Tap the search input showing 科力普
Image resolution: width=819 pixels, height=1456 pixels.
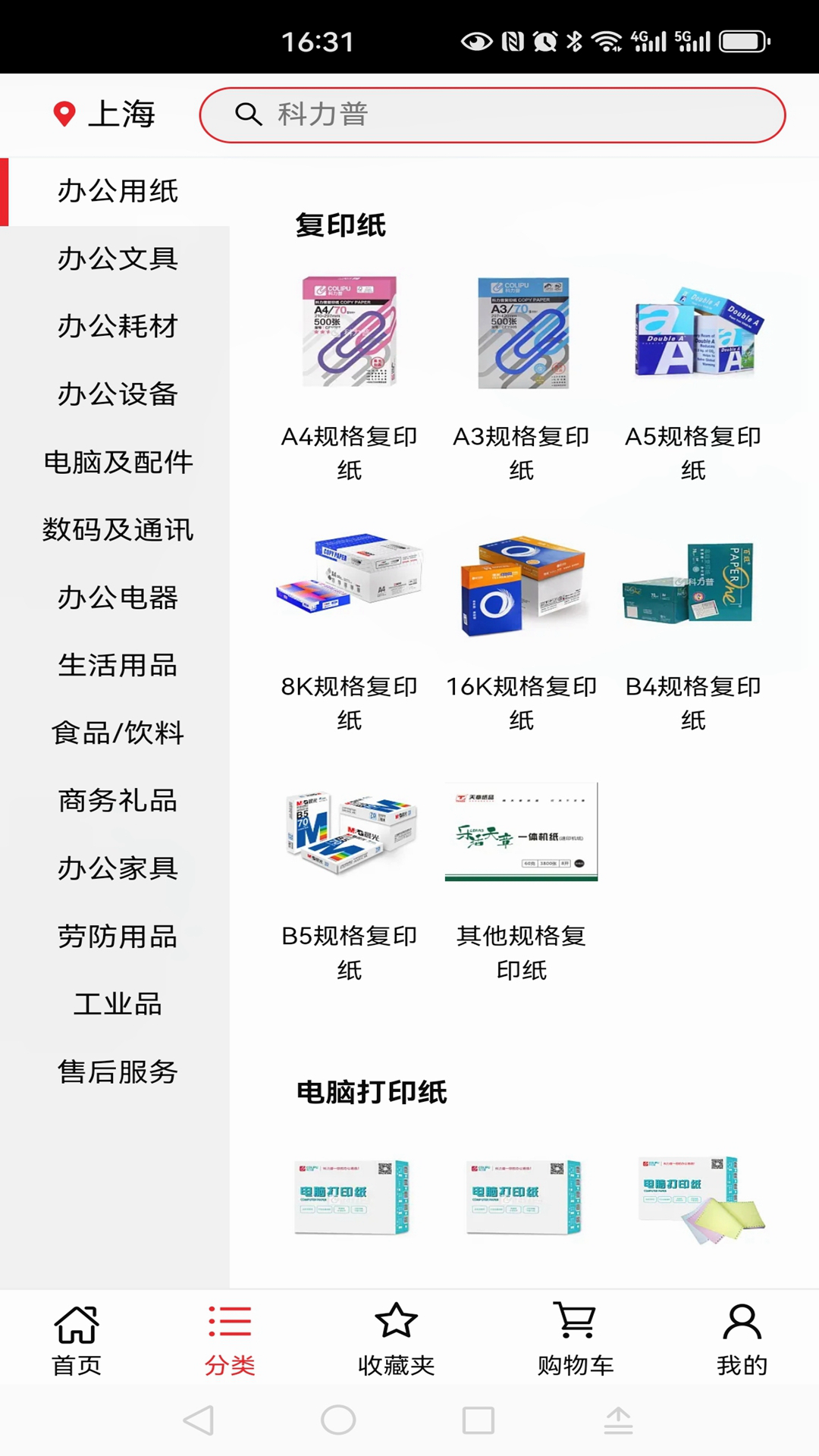tap(493, 115)
